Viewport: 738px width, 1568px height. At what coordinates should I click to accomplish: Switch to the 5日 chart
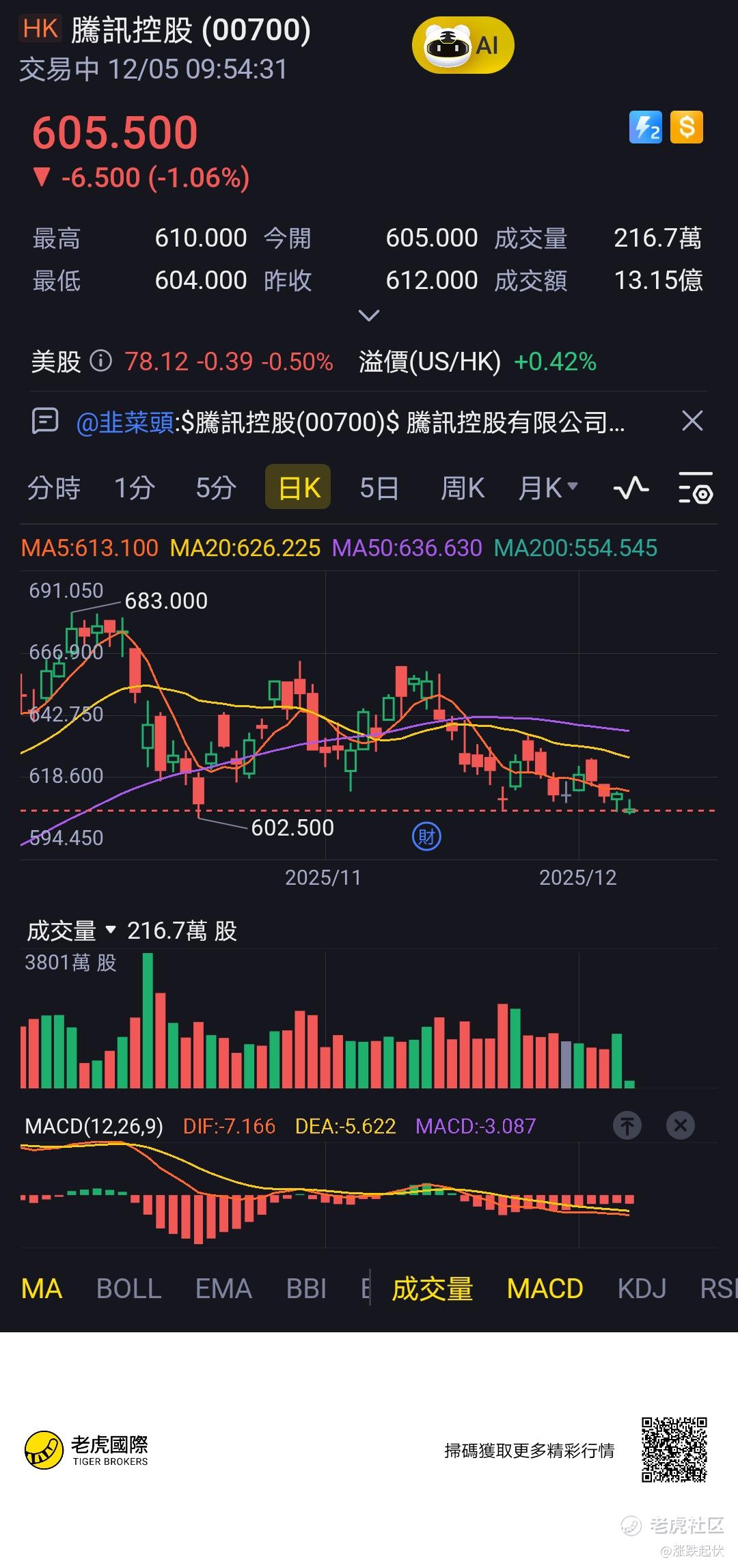pos(379,488)
